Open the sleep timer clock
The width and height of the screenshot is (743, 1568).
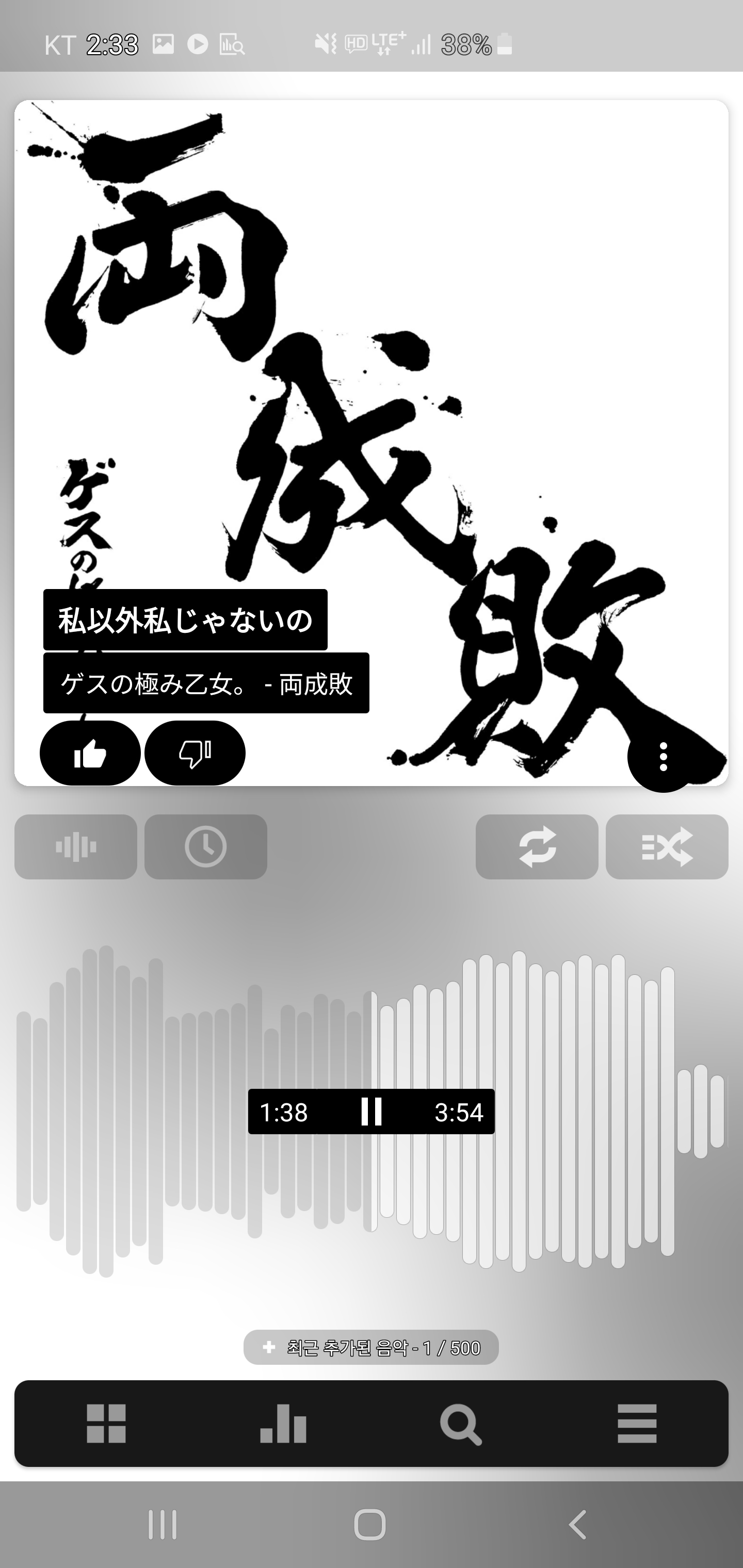[x=206, y=847]
